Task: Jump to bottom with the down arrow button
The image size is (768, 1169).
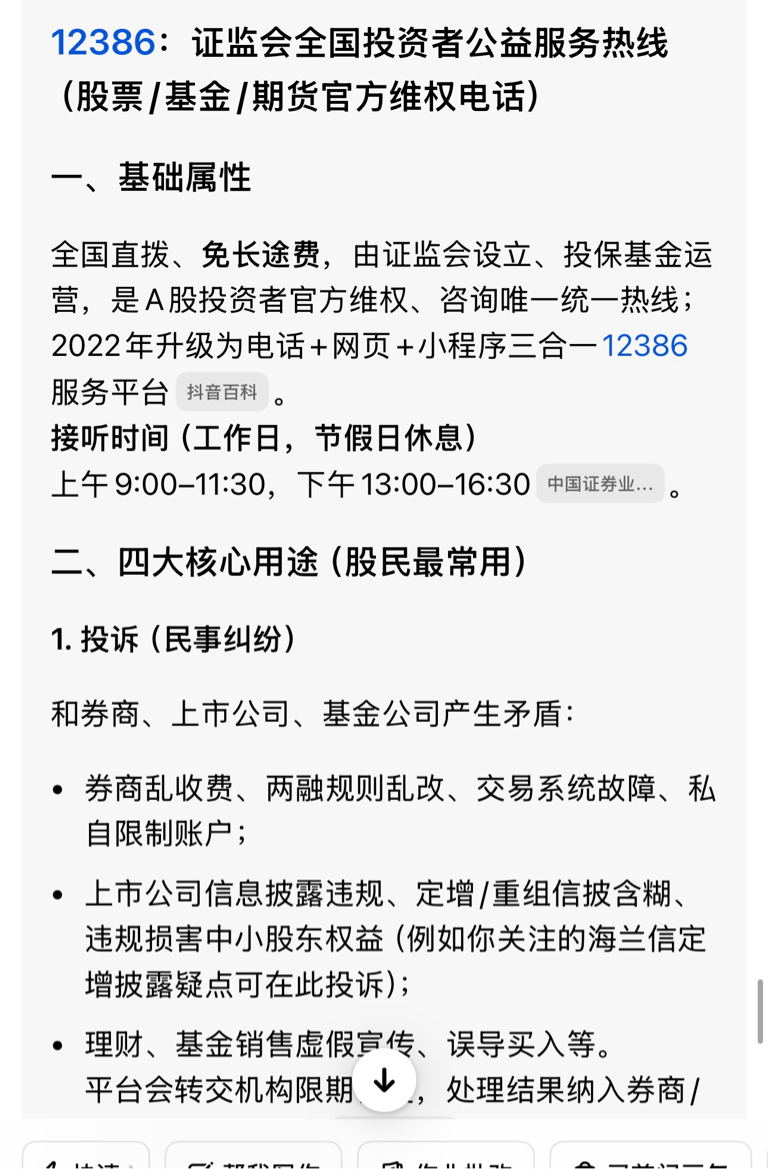Action: click(385, 1081)
